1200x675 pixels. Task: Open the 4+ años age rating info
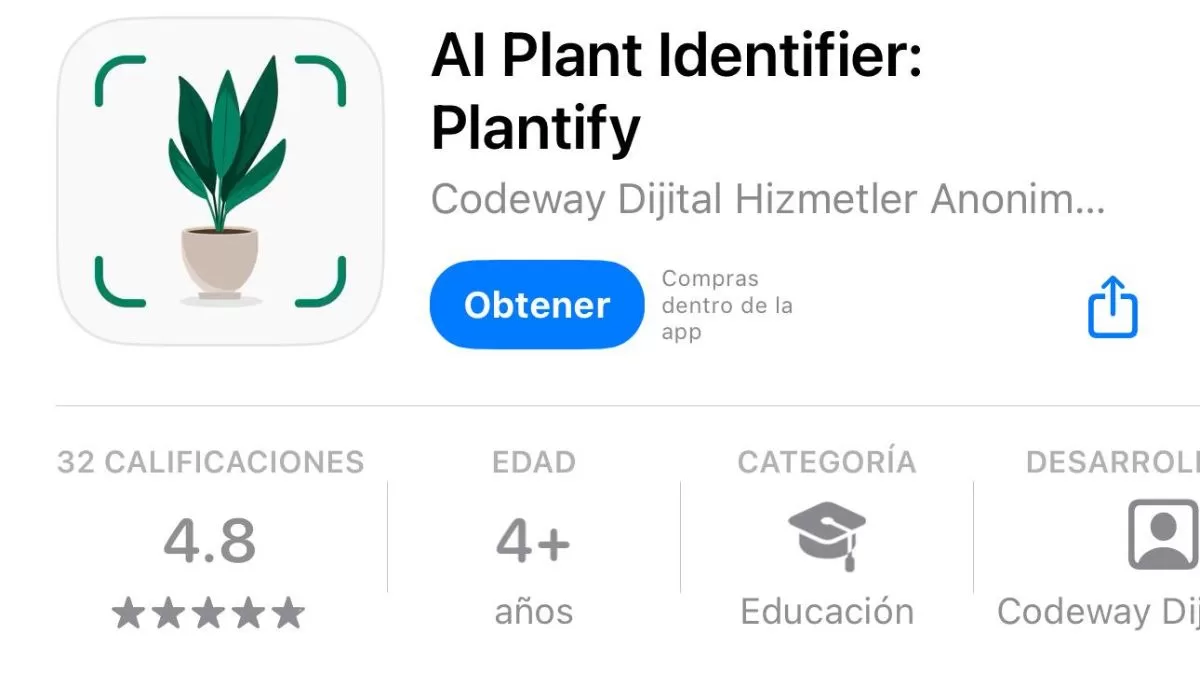[x=534, y=545]
